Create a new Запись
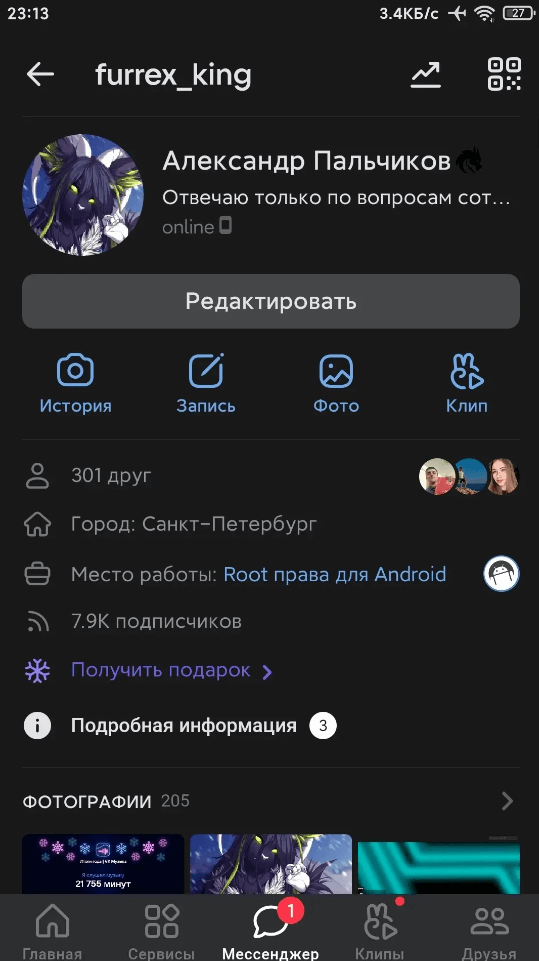The height and width of the screenshot is (961, 539). pyautogui.click(x=206, y=384)
